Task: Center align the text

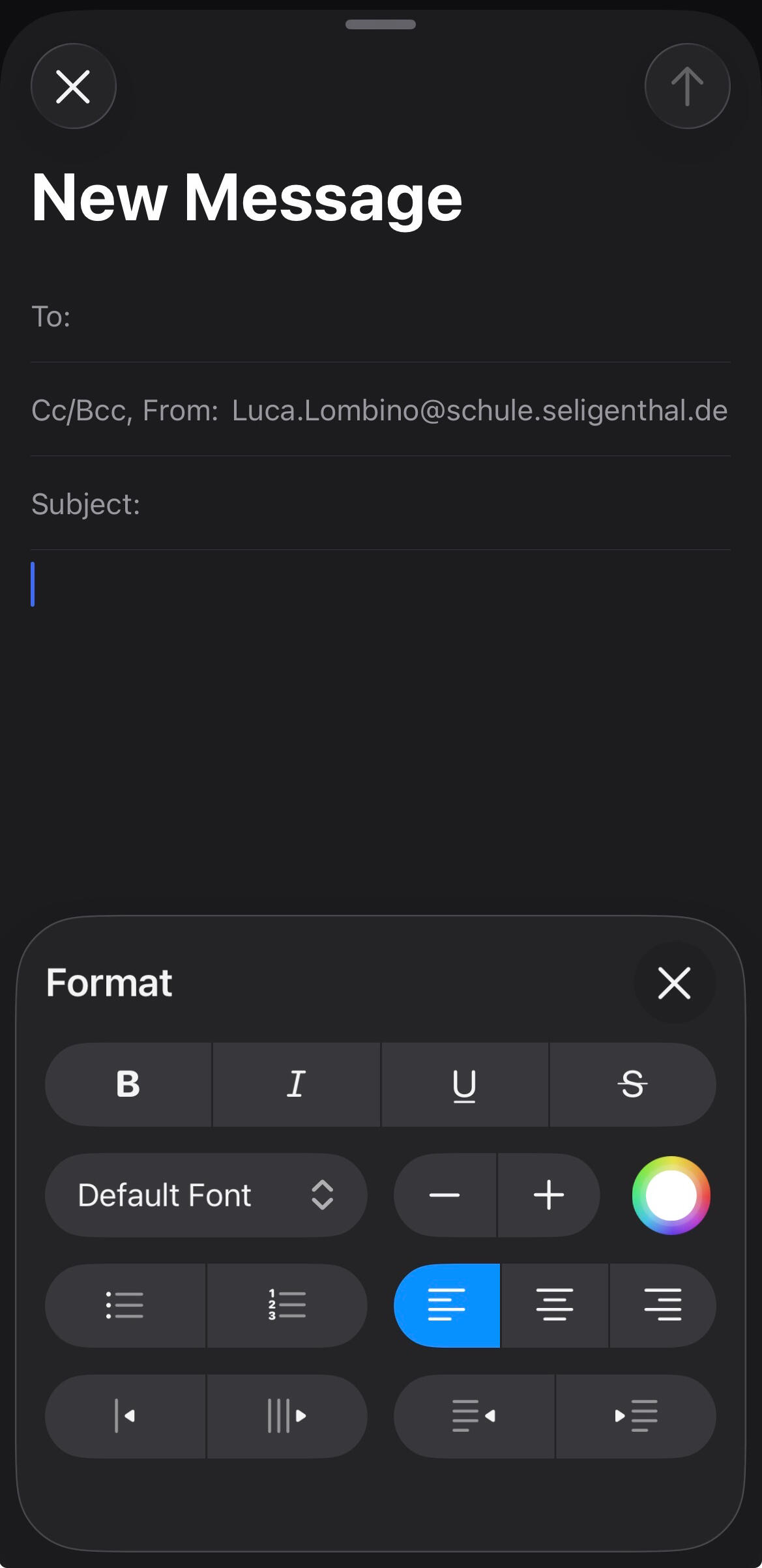Action: pos(555,1305)
